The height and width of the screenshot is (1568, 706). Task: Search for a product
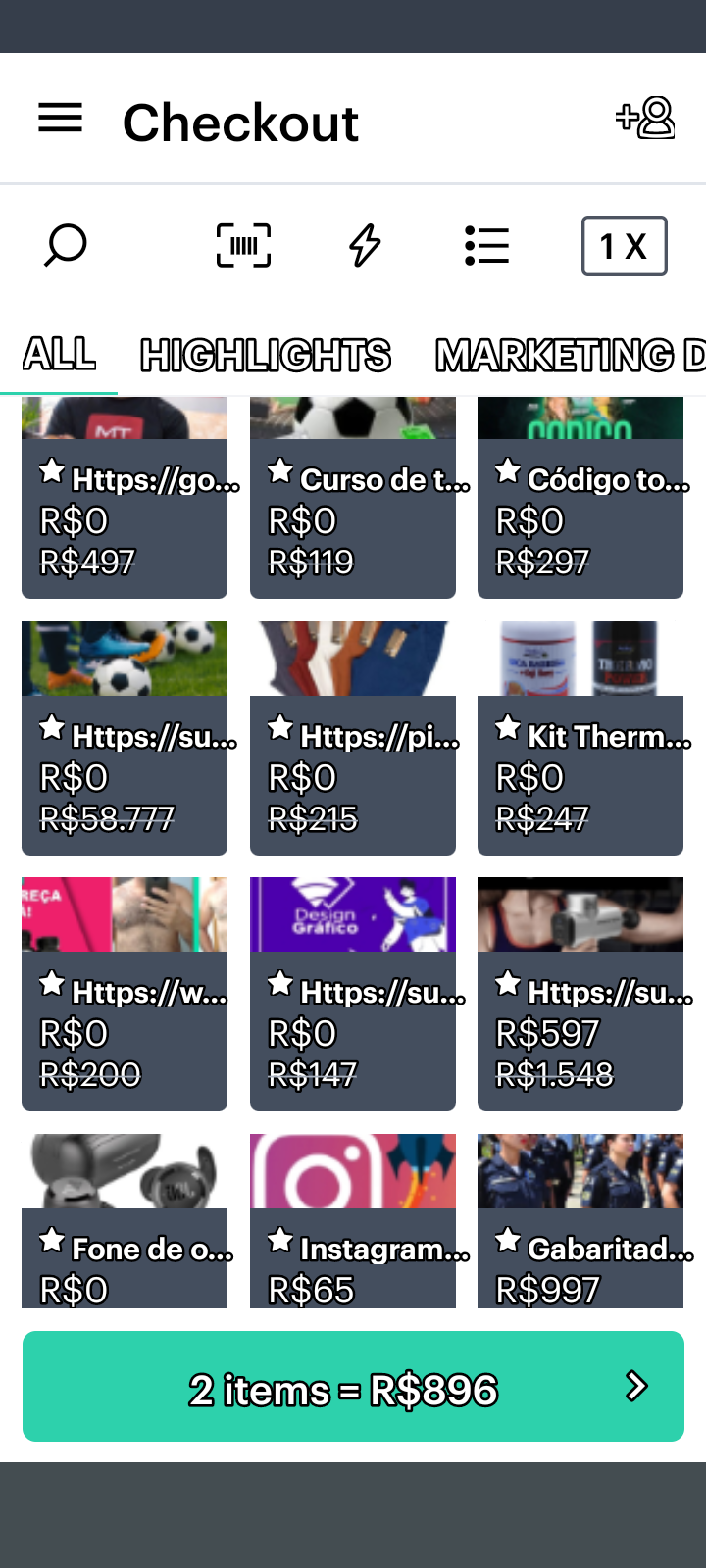click(66, 245)
